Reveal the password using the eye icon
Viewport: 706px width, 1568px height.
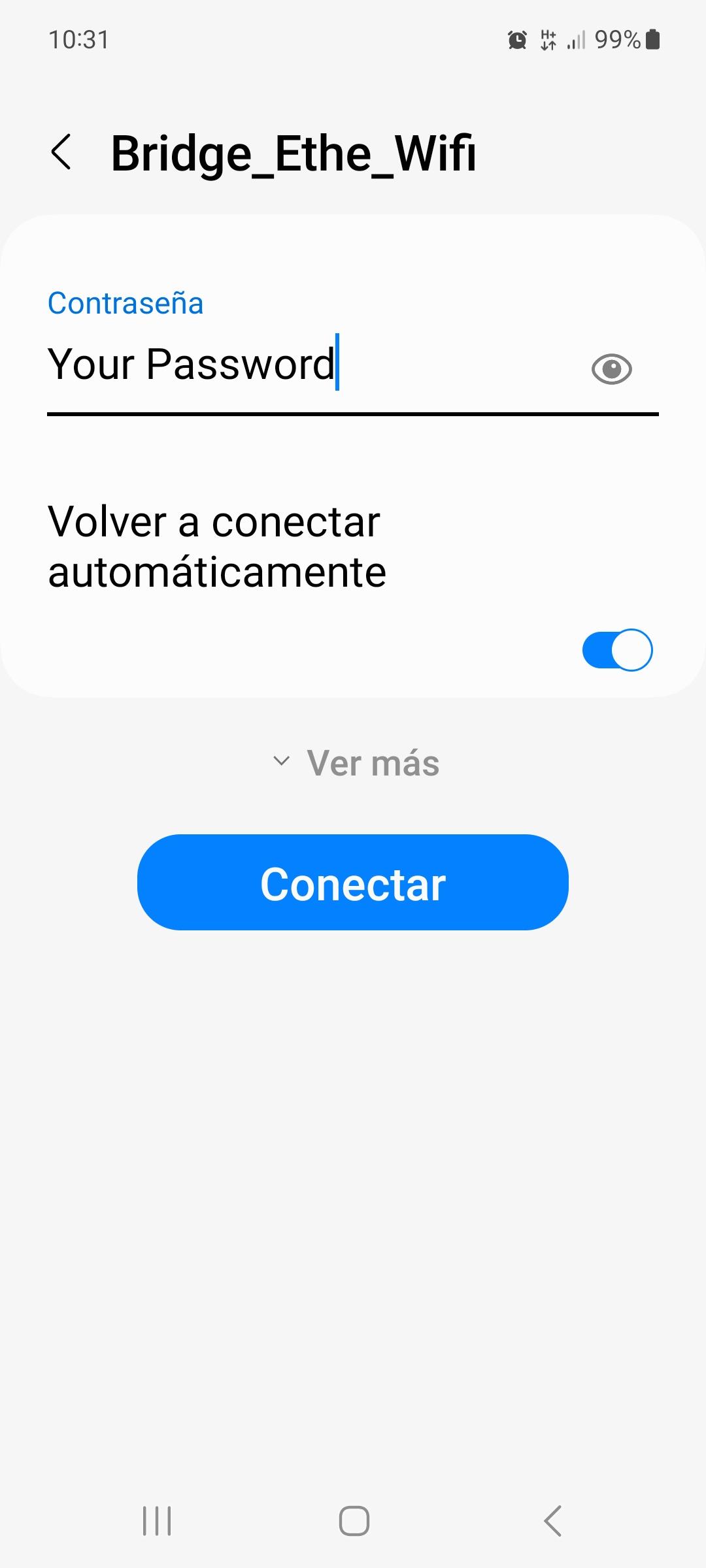click(x=612, y=368)
